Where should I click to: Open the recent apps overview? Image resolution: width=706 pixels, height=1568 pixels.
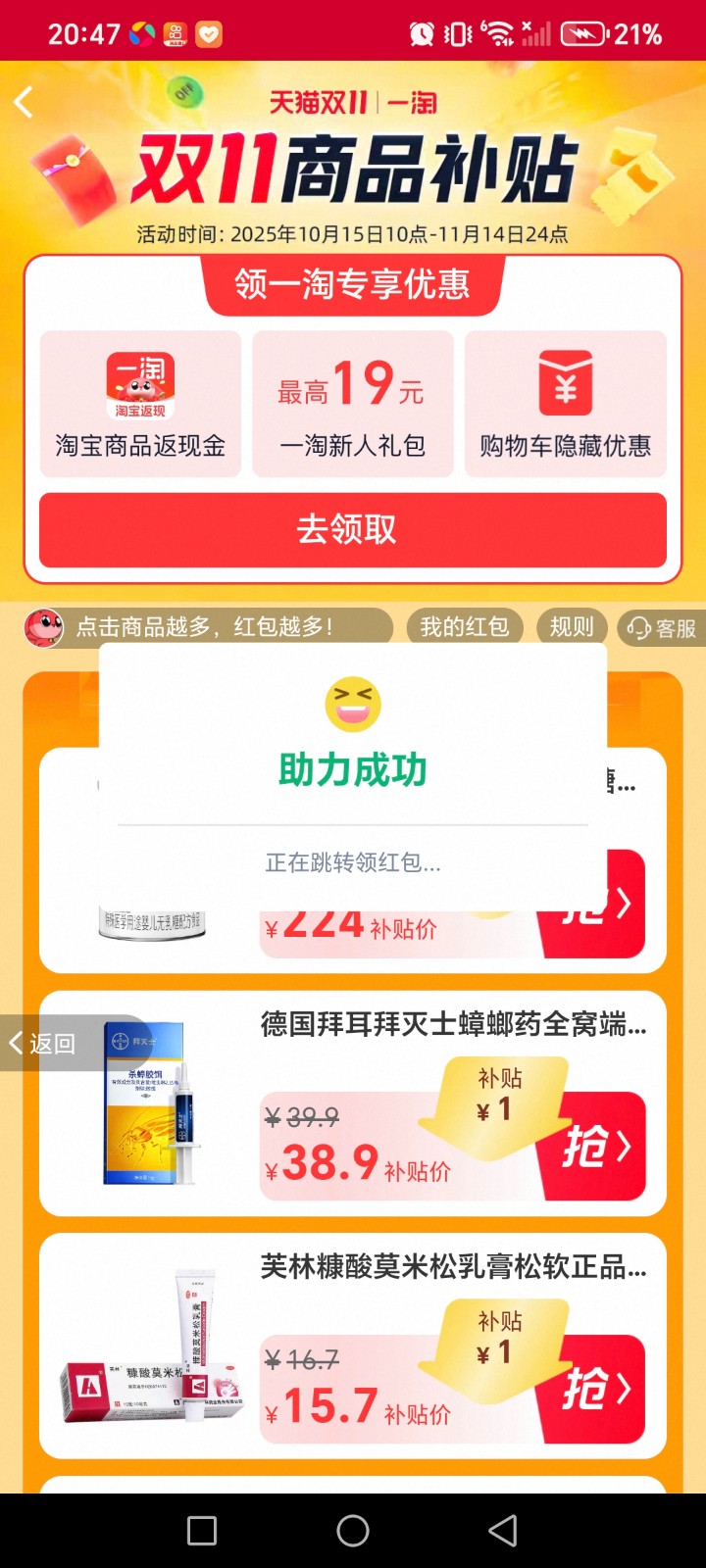(202, 1531)
